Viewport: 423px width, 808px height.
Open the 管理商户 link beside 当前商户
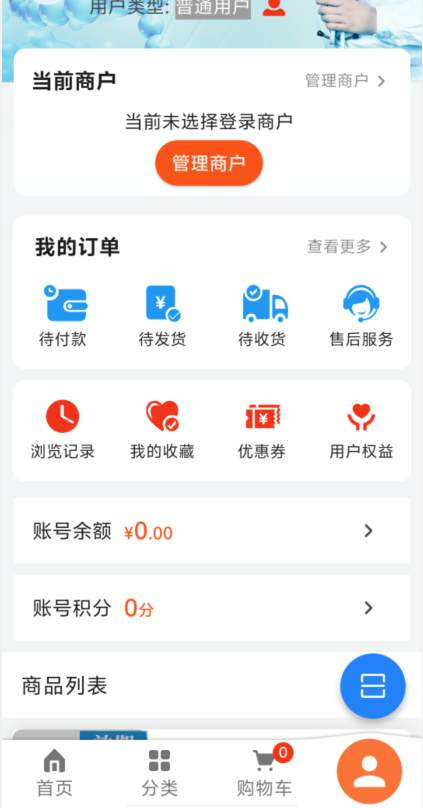(x=345, y=81)
